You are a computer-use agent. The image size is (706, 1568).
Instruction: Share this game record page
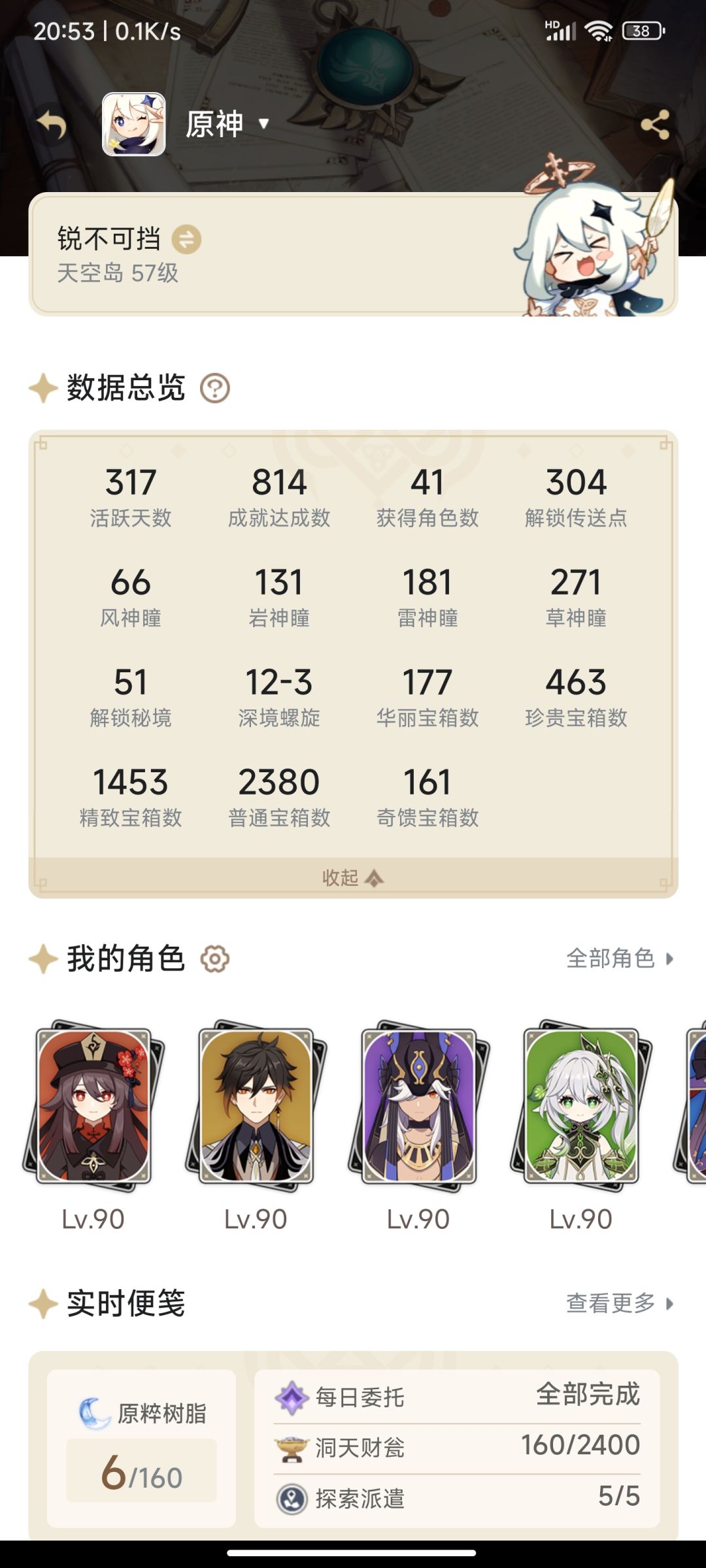(655, 124)
